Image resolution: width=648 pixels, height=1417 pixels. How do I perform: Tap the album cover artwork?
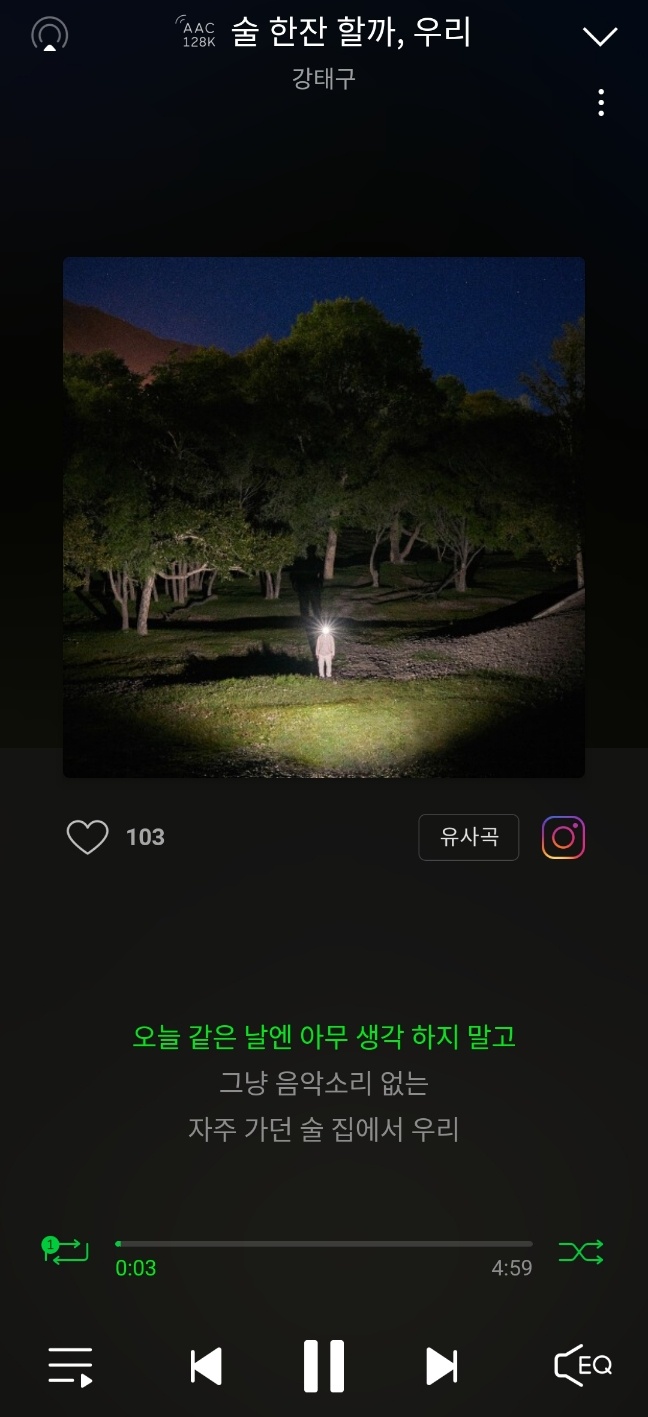[324, 517]
